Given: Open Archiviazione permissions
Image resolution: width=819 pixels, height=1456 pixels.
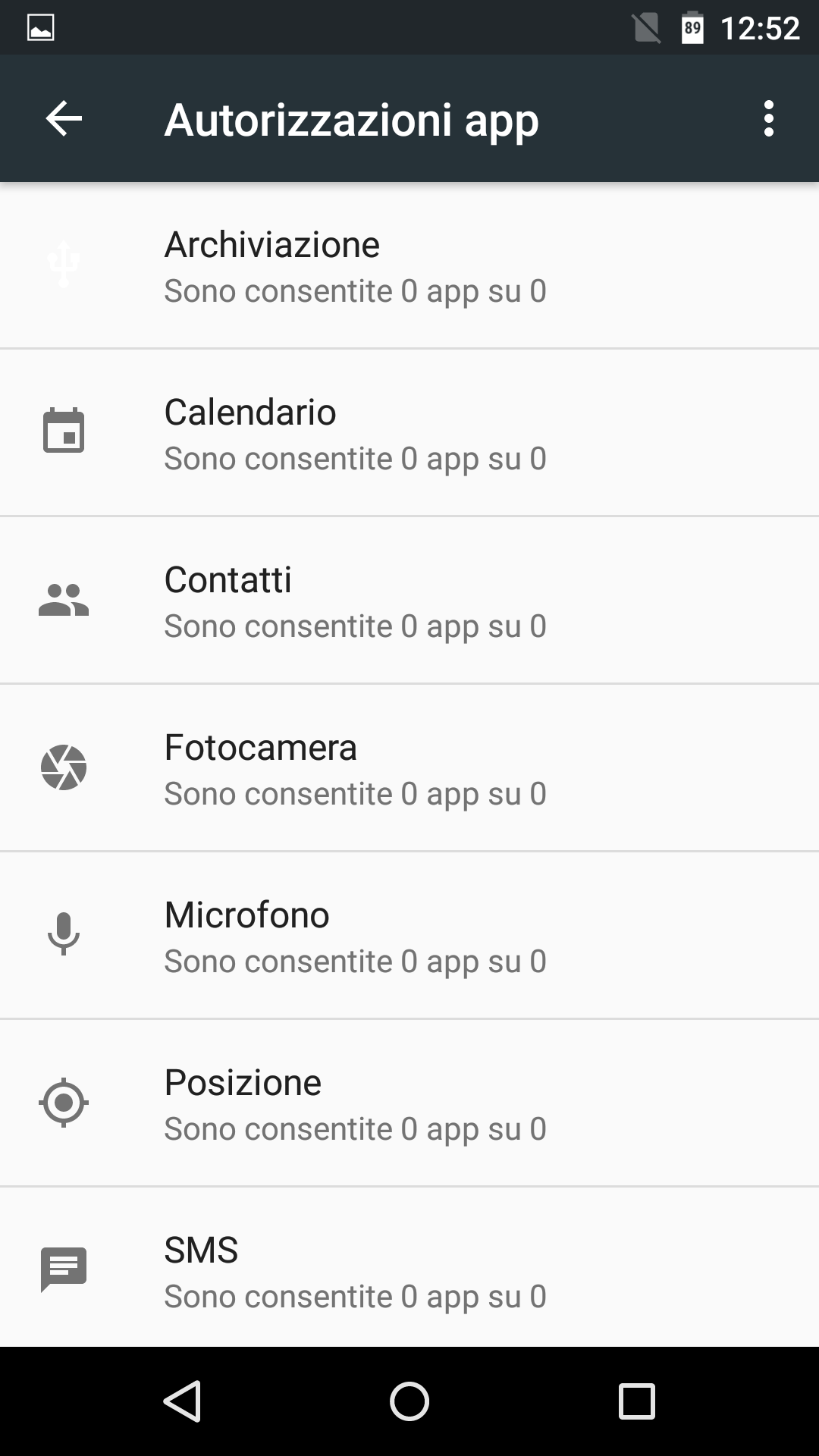Looking at the screenshot, I should pyautogui.click(x=409, y=265).
